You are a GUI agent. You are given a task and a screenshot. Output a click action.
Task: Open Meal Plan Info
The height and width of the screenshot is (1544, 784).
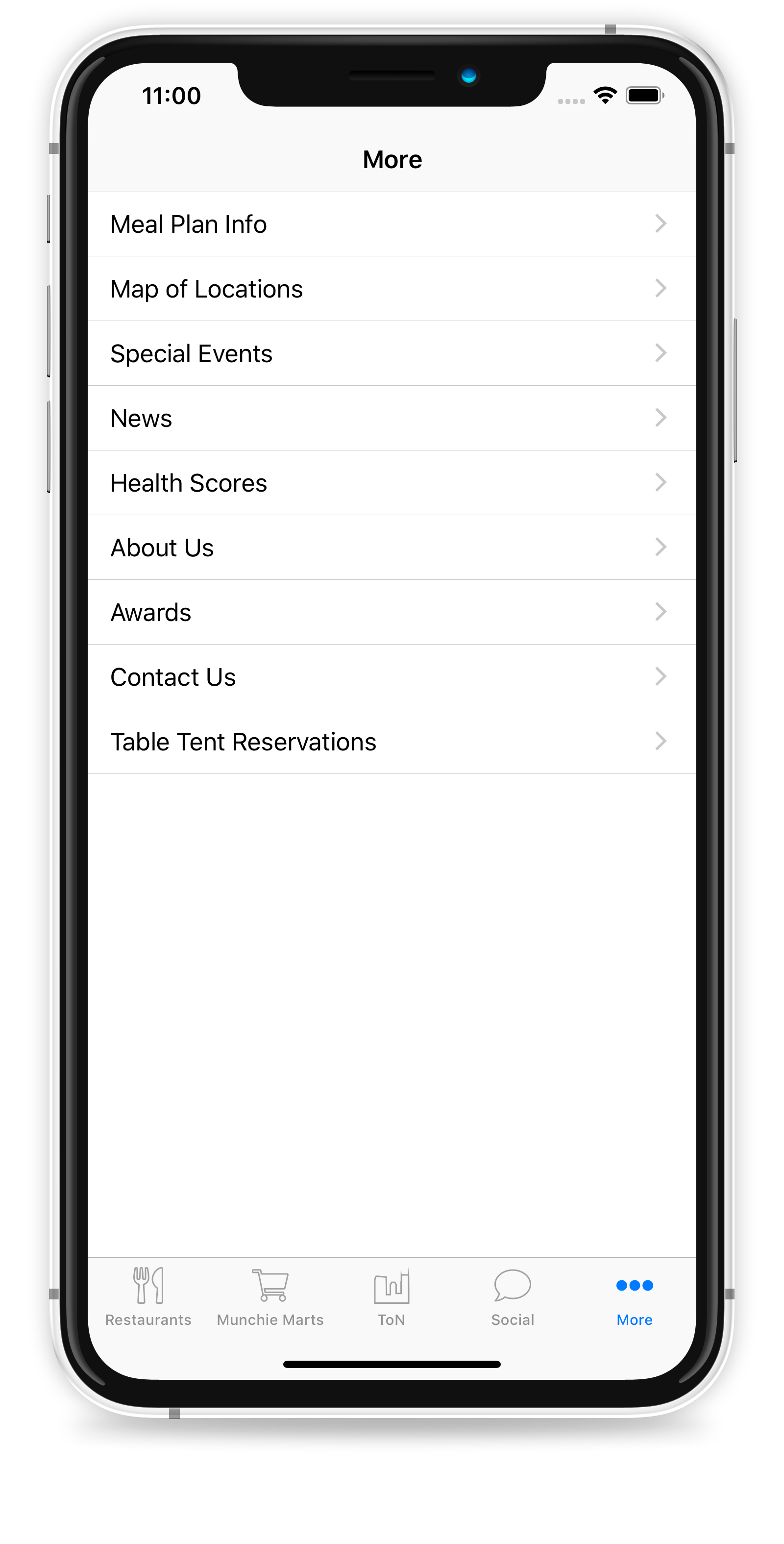[x=392, y=224]
